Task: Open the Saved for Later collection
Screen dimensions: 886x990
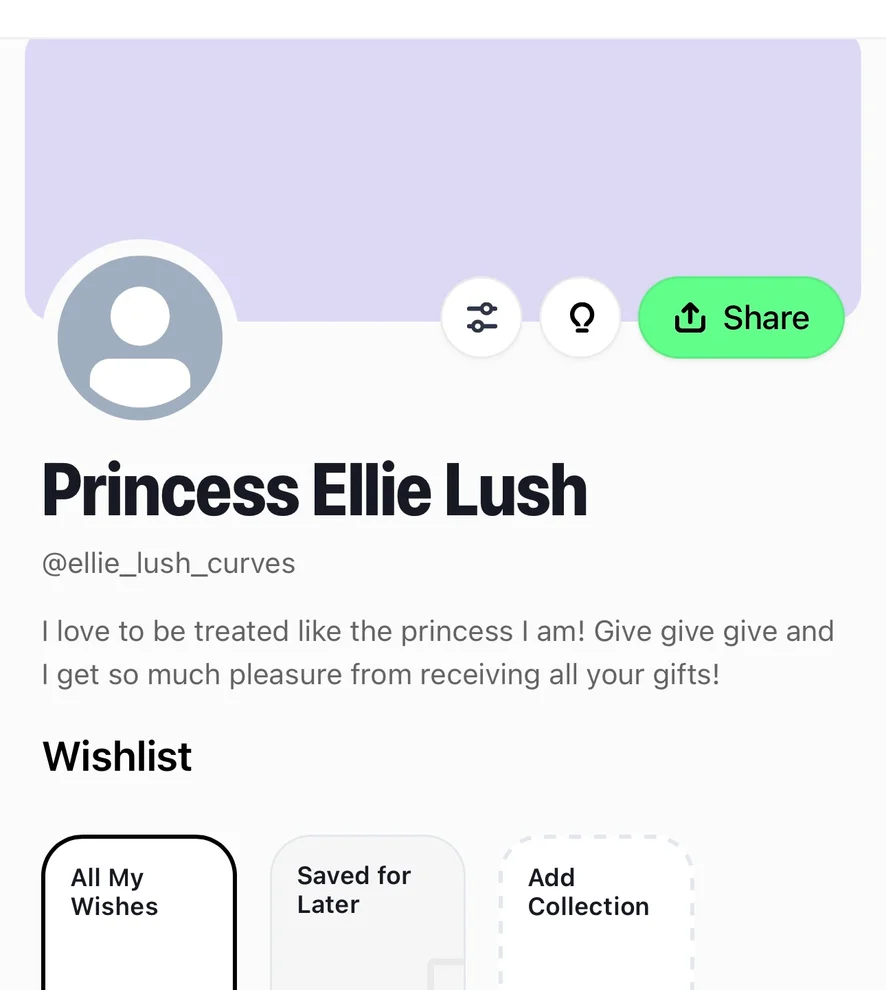Action: (368, 910)
